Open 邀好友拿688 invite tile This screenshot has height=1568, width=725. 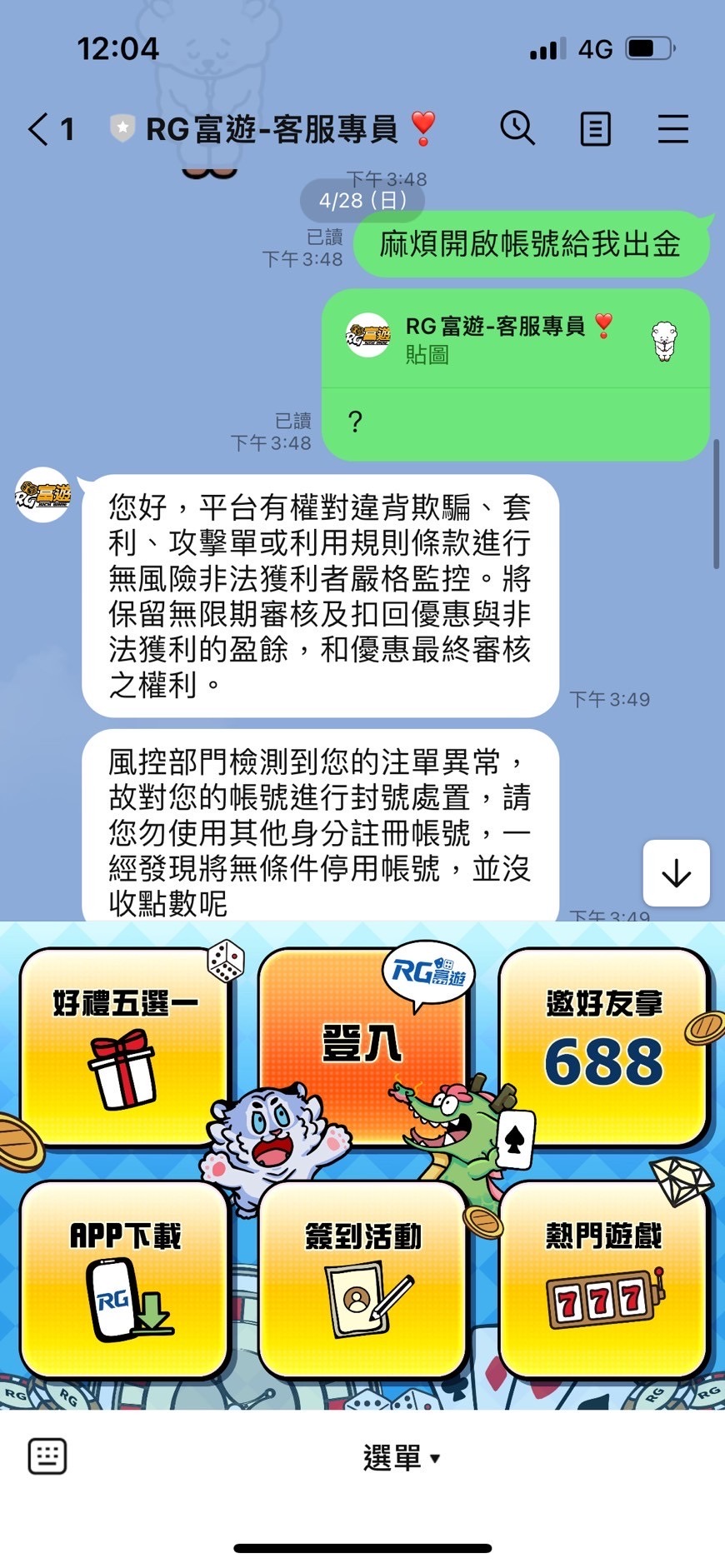pyautogui.click(x=603, y=1046)
